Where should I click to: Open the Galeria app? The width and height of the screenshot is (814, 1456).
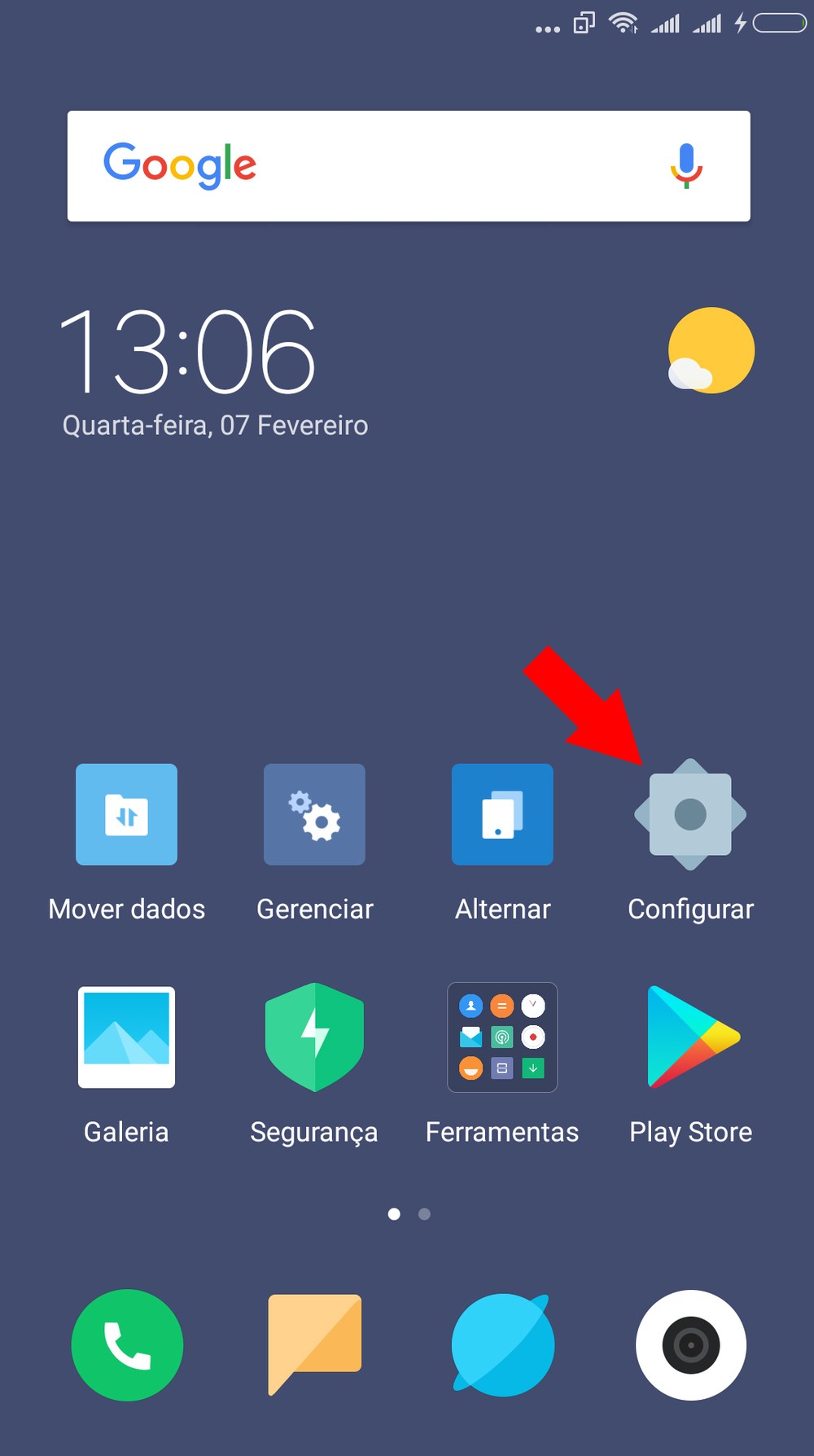pyautogui.click(x=126, y=1037)
